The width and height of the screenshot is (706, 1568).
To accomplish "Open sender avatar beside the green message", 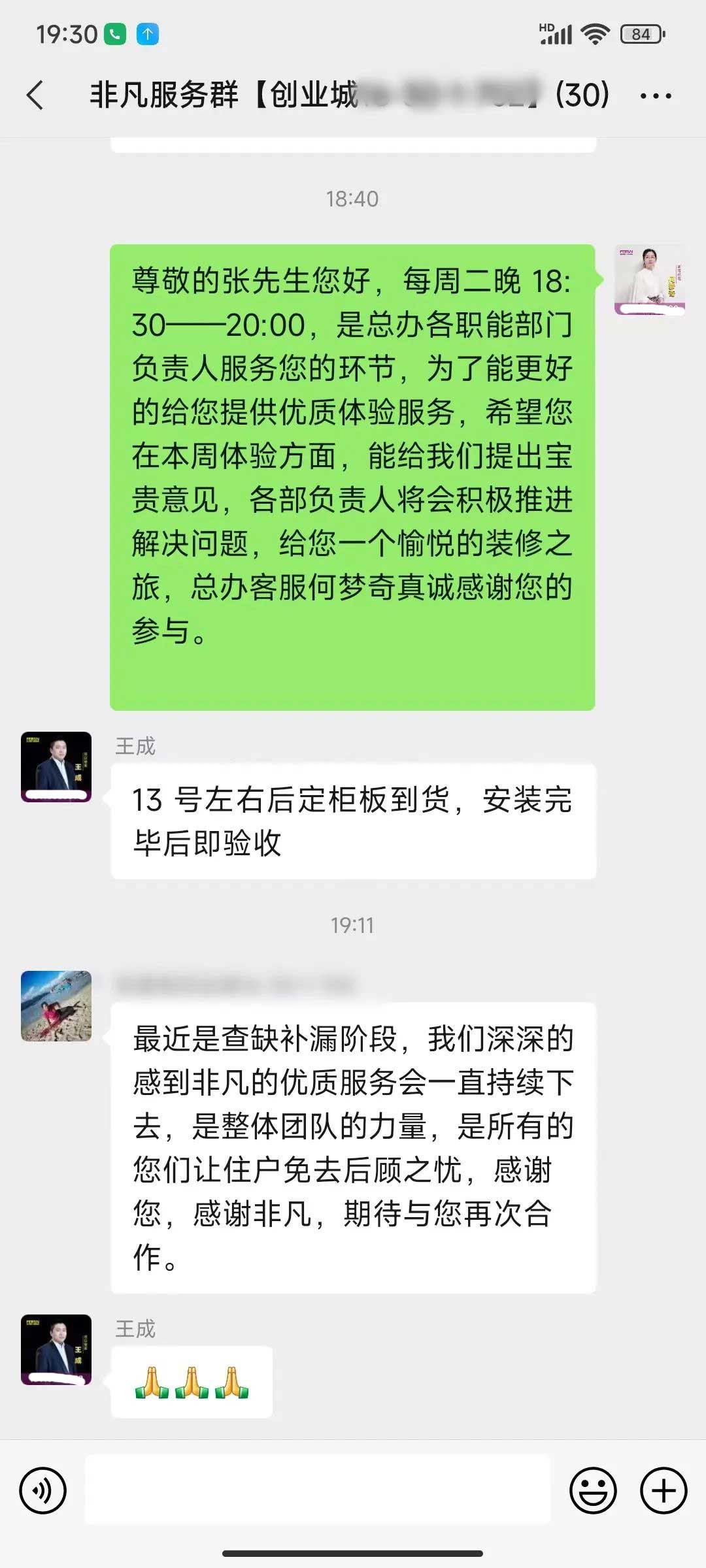I will 650,280.
